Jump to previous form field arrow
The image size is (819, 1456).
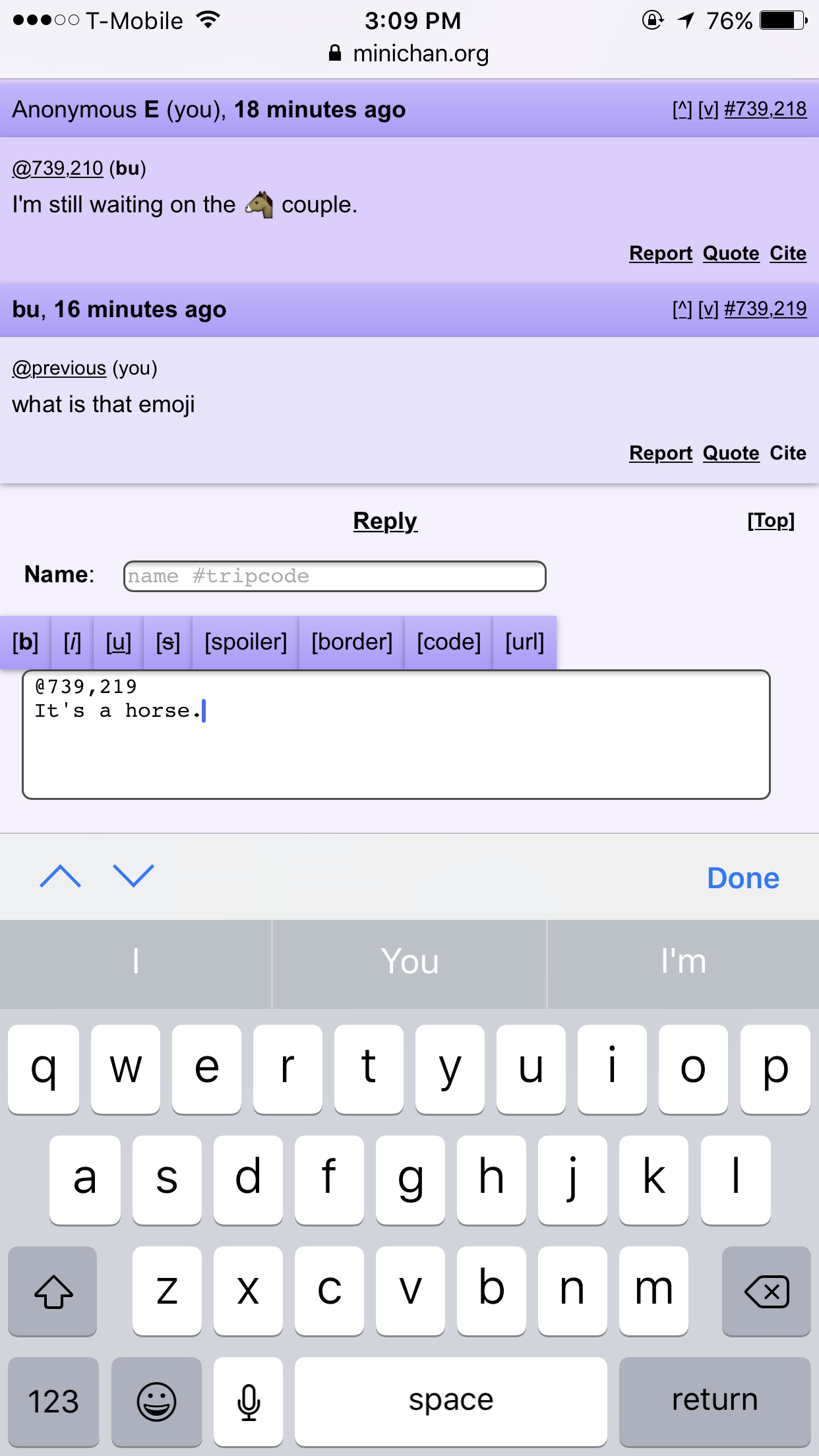pos(60,876)
